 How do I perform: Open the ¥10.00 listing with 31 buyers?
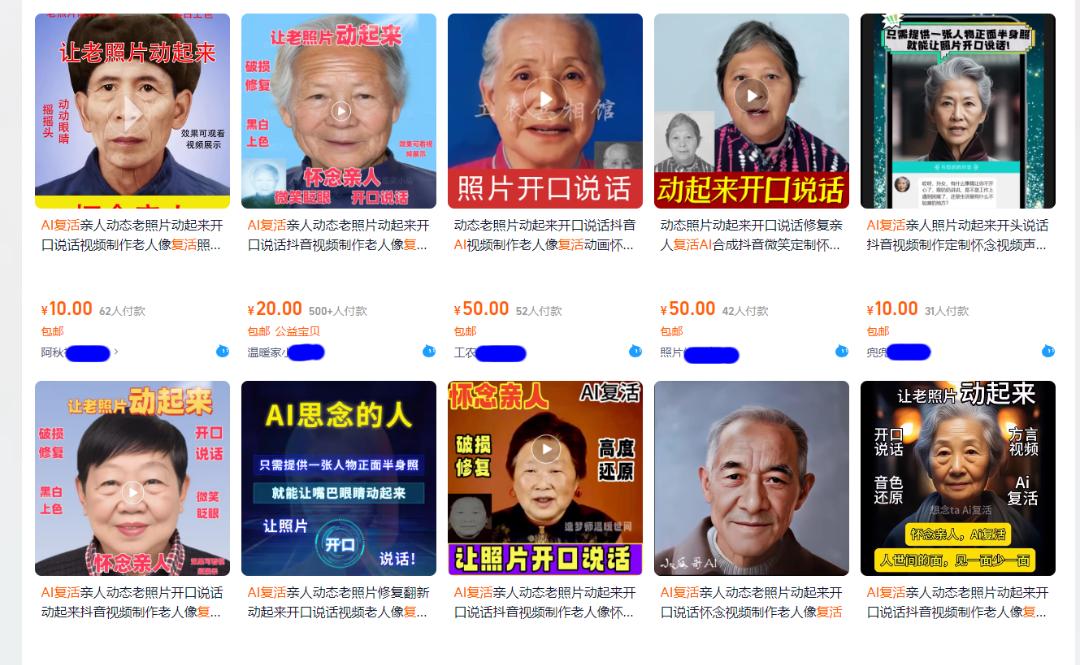click(957, 110)
